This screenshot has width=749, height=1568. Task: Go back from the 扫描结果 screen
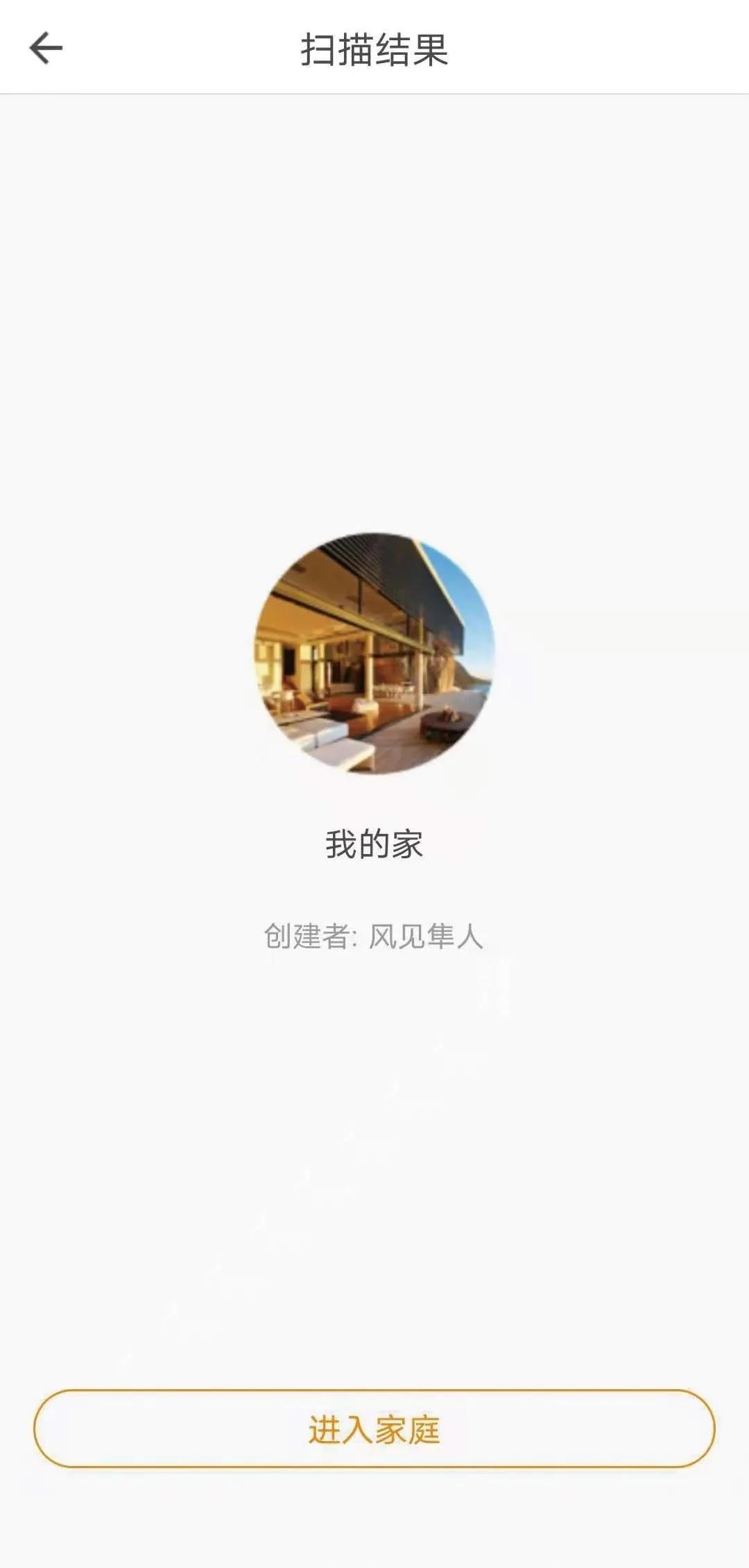click(46, 49)
